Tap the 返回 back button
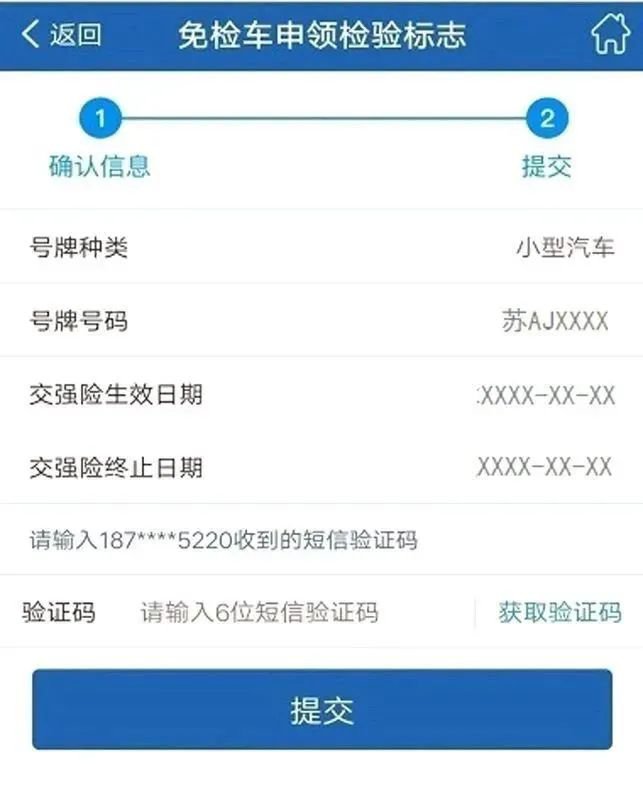The width and height of the screenshot is (643, 792). 61,35
